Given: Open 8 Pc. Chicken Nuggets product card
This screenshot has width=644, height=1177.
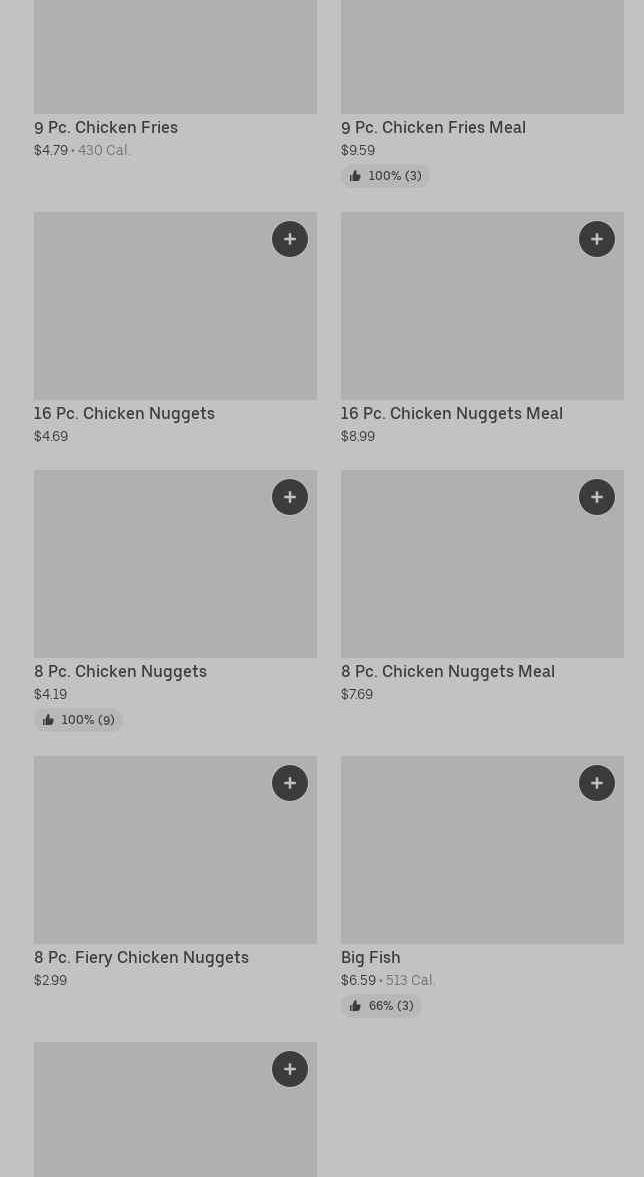Looking at the screenshot, I should pyautogui.click(x=120, y=672).
